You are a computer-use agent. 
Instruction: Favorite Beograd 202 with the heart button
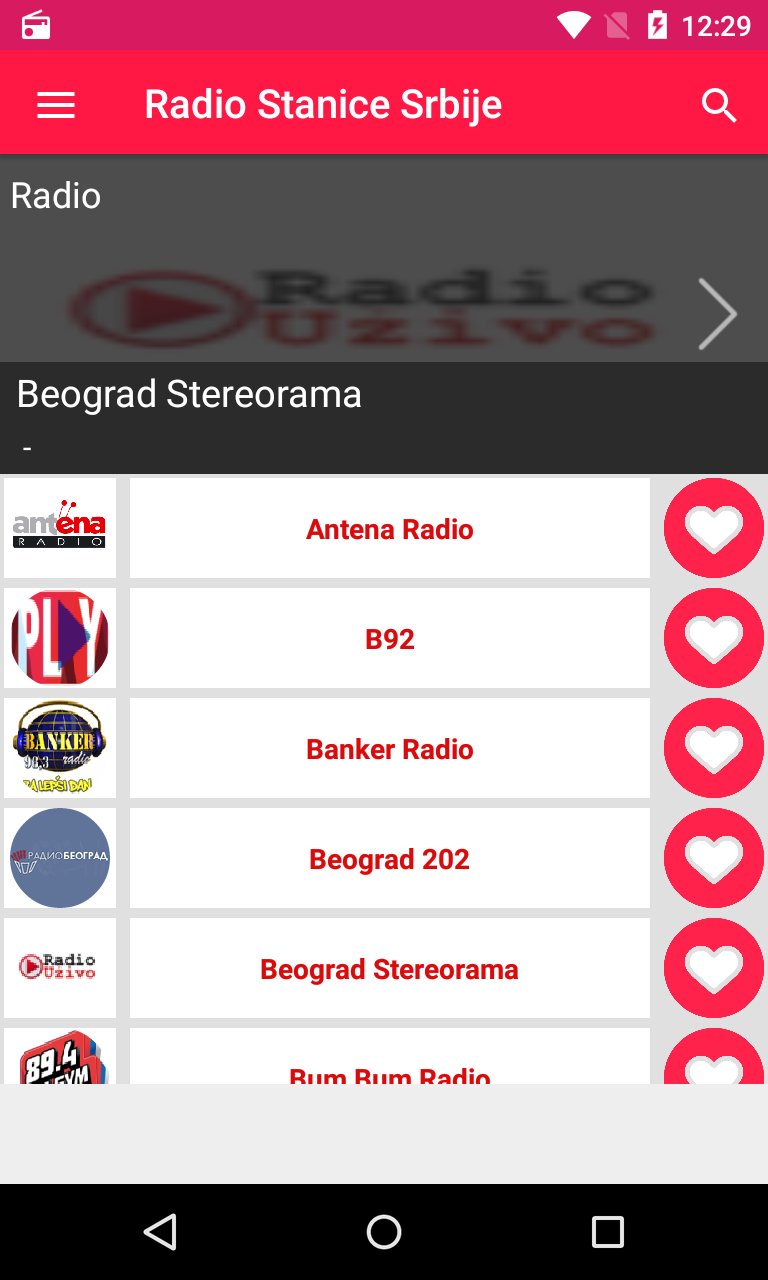(713, 858)
